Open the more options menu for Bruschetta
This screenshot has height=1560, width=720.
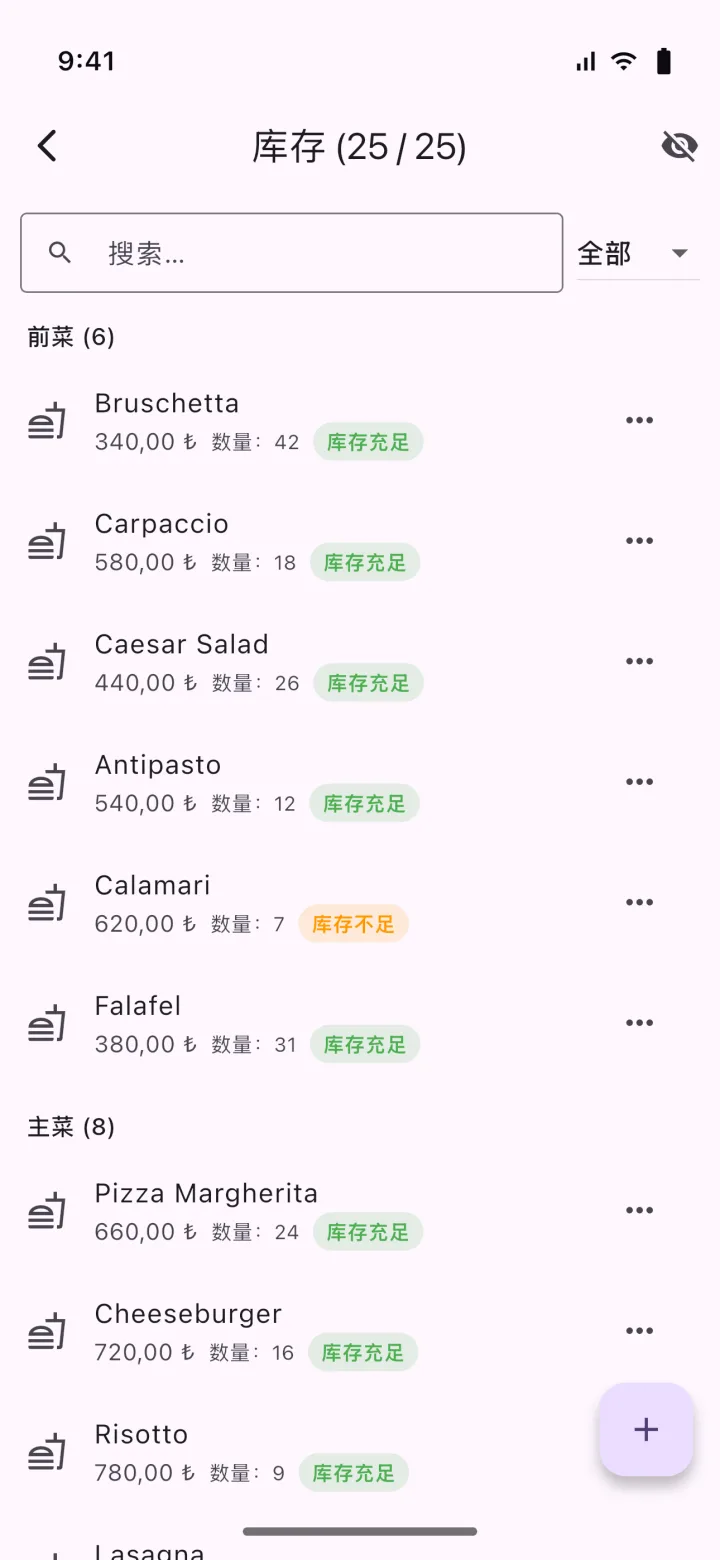click(639, 420)
